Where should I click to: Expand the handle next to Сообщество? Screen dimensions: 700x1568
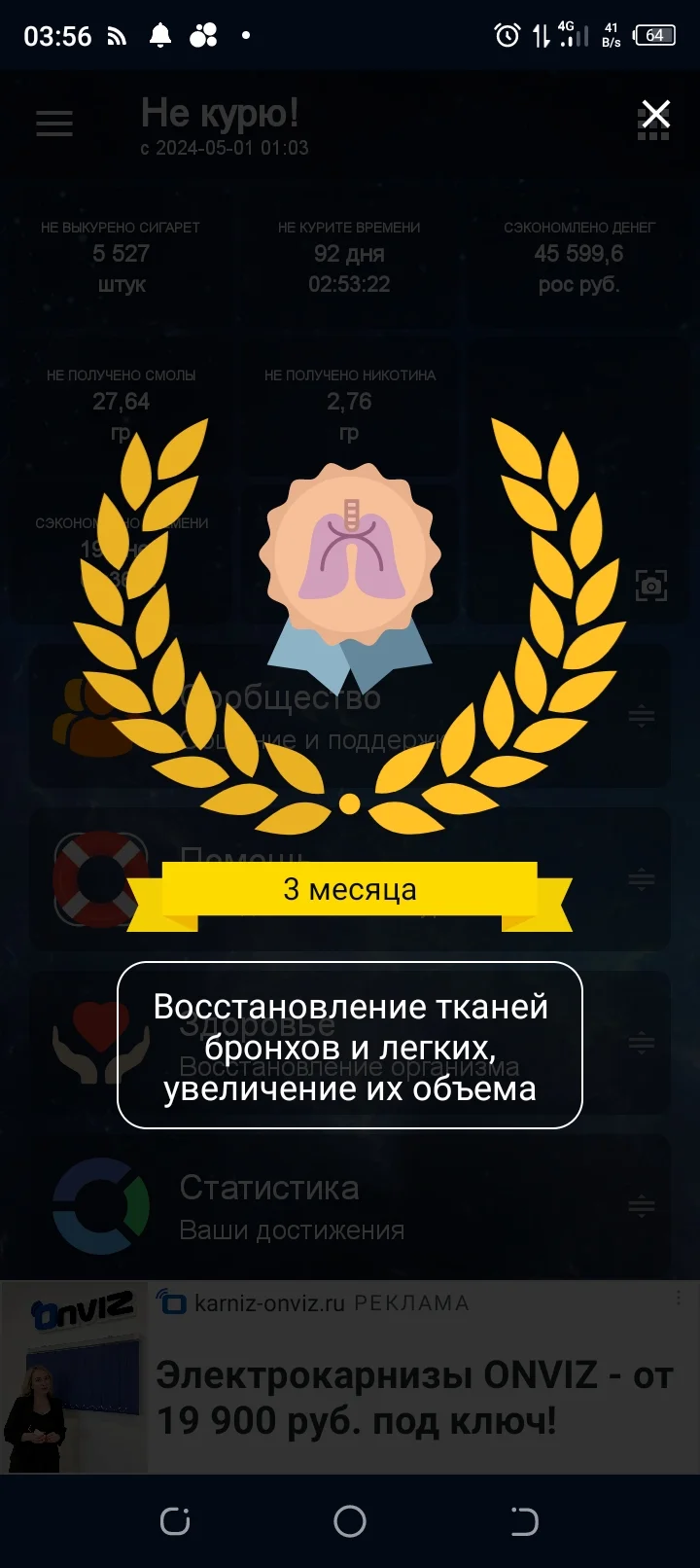[x=642, y=713]
